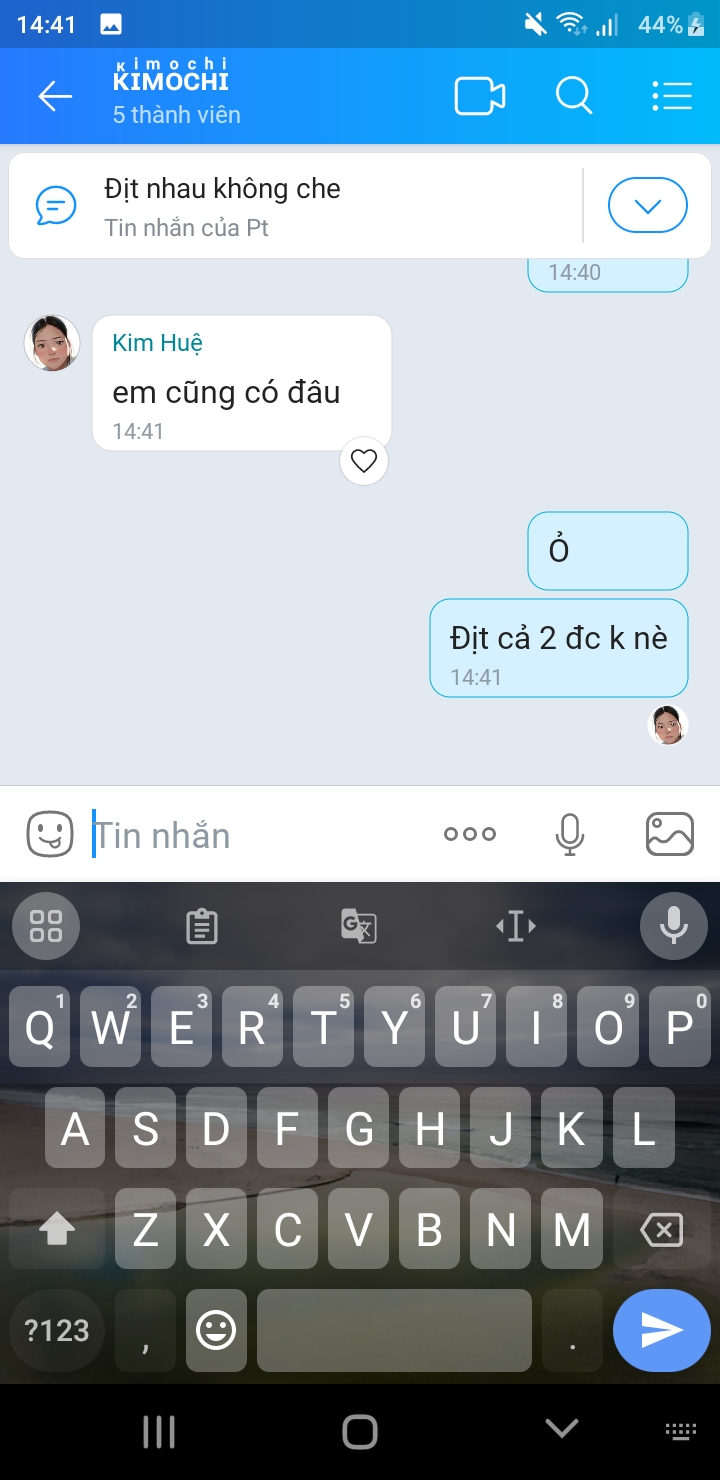The height and width of the screenshot is (1480, 720).
Task: Expand the pinned message dropdown
Action: [x=647, y=206]
